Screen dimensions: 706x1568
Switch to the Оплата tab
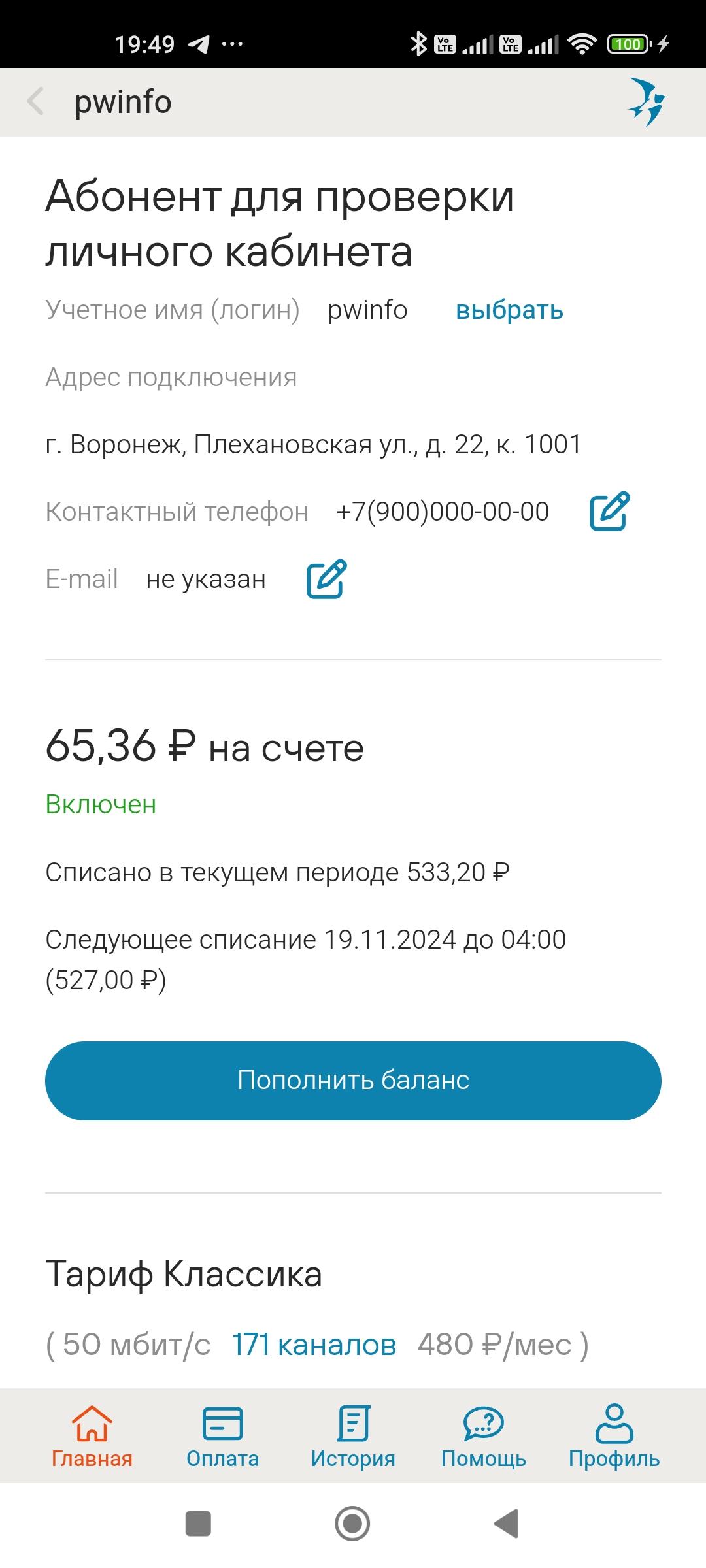[x=223, y=1437]
